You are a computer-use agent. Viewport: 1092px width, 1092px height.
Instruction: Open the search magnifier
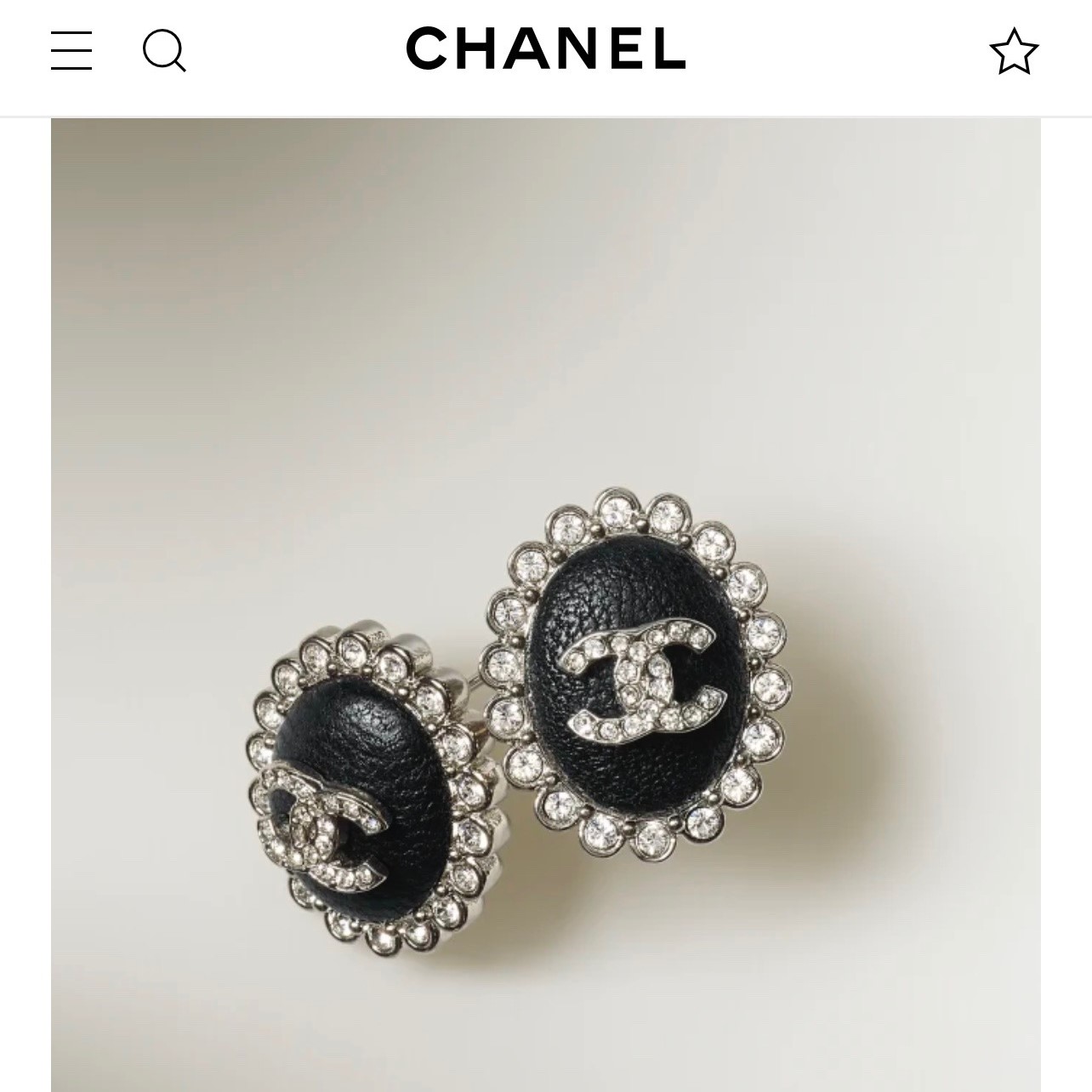[163, 50]
